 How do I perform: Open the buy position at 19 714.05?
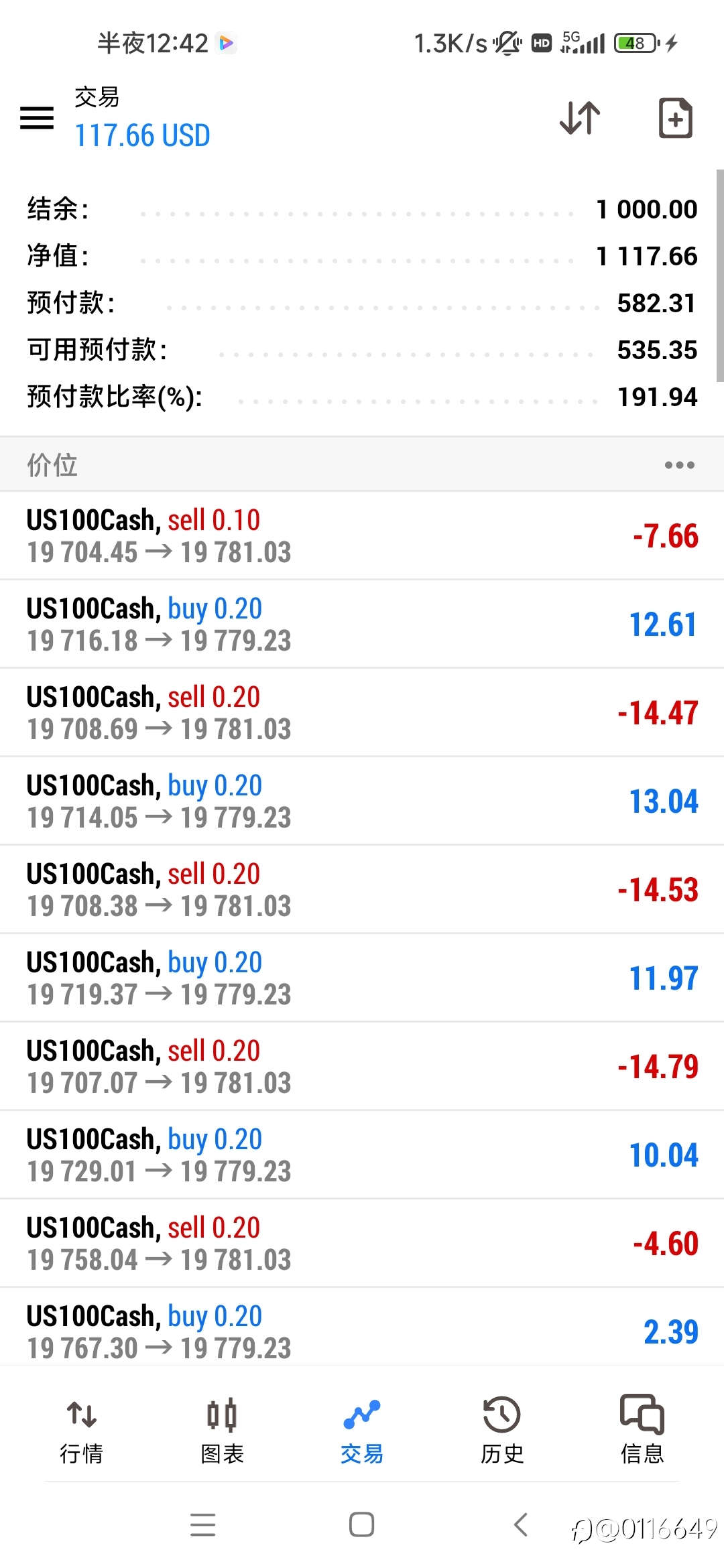[x=362, y=801]
